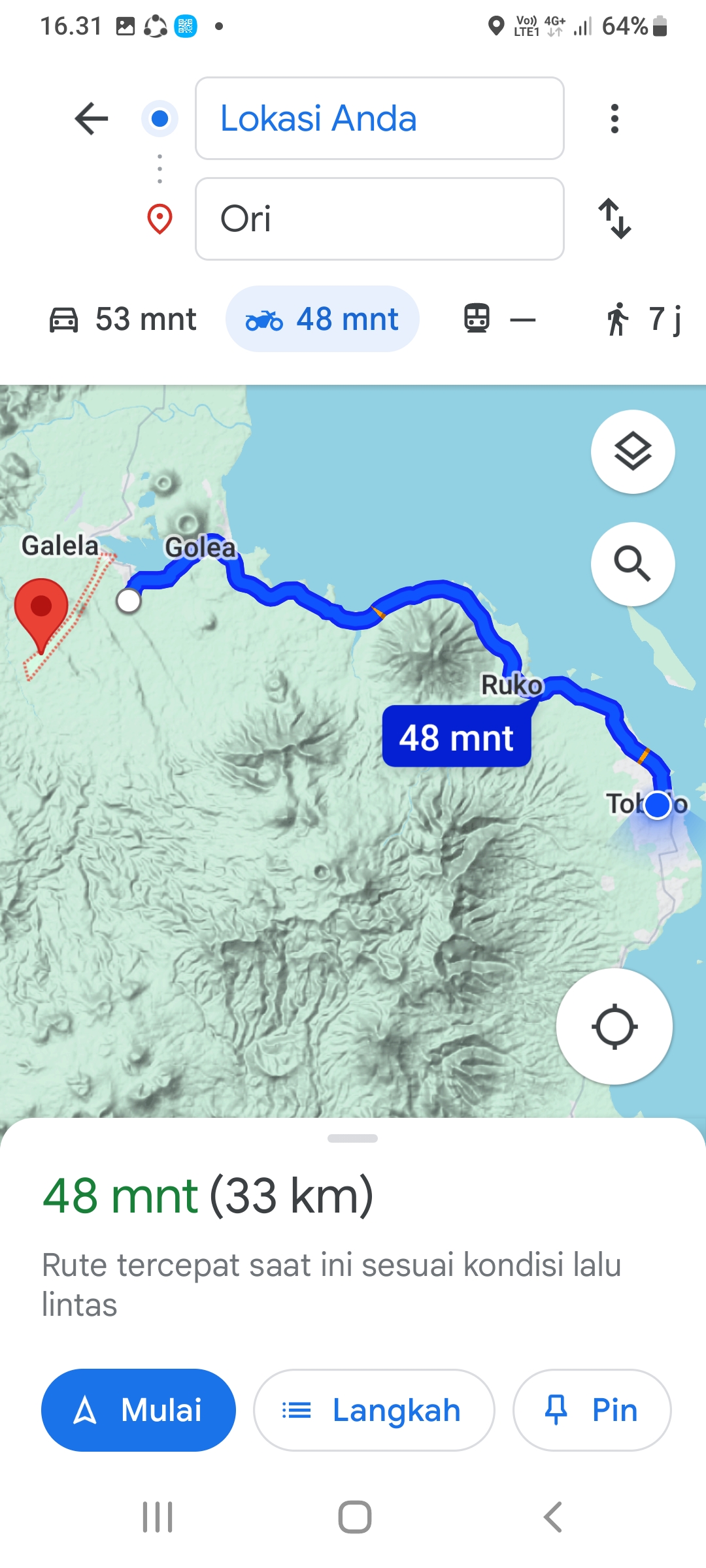Edit the Ori destination field
Viewport: 706px width, 1568px height.
[x=380, y=219]
